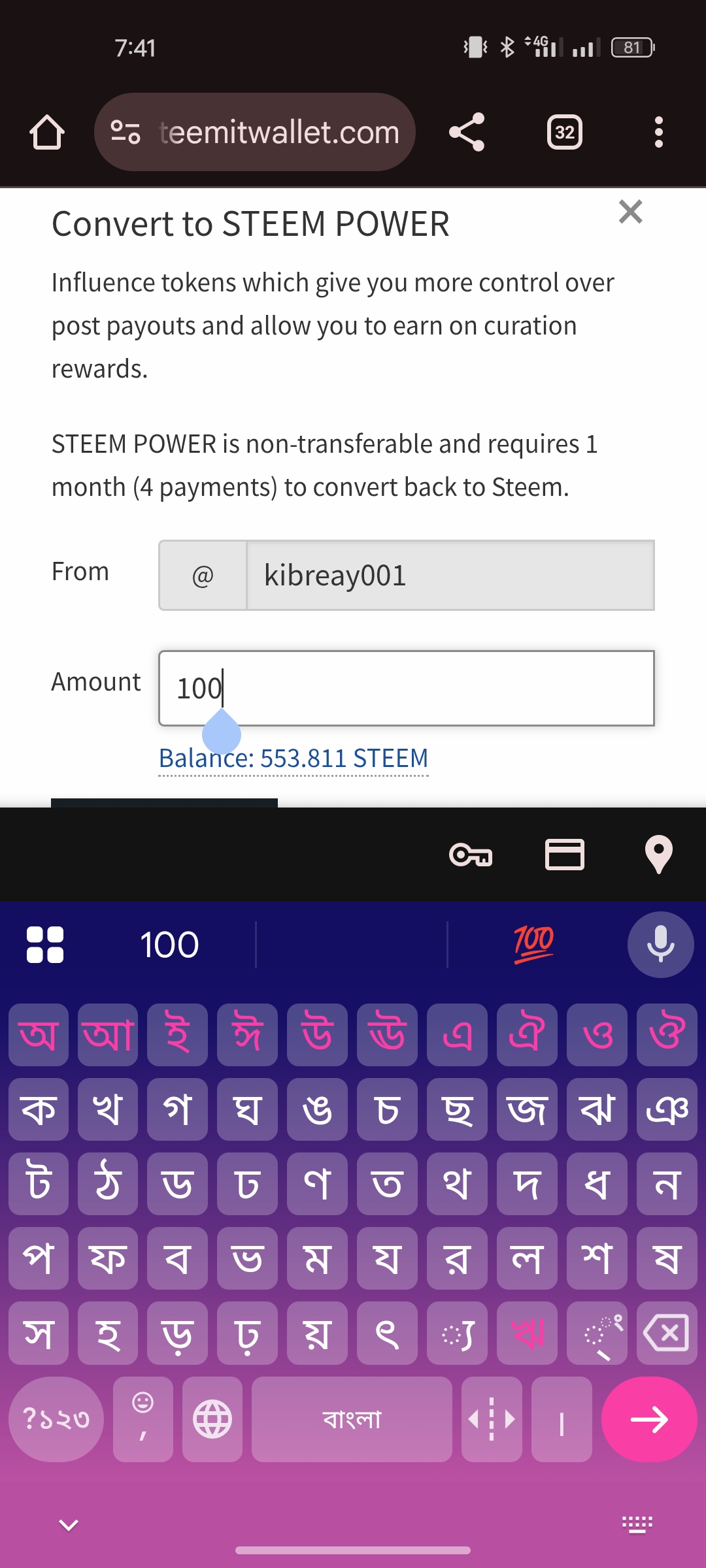706x1568 pixels.
Task: Select the 100 emoji suggestion
Action: coord(534,945)
